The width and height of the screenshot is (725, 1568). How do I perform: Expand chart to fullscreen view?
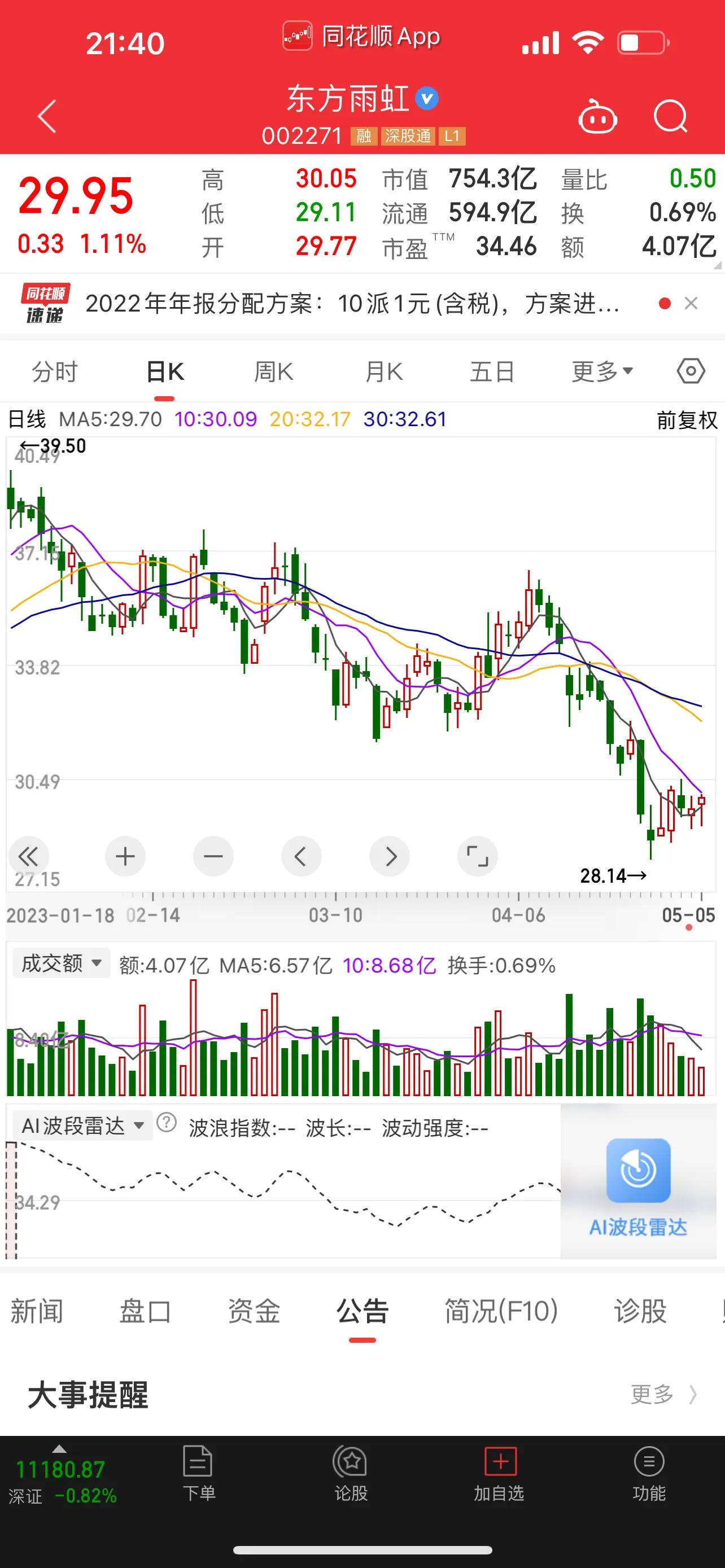pos(477,856)
